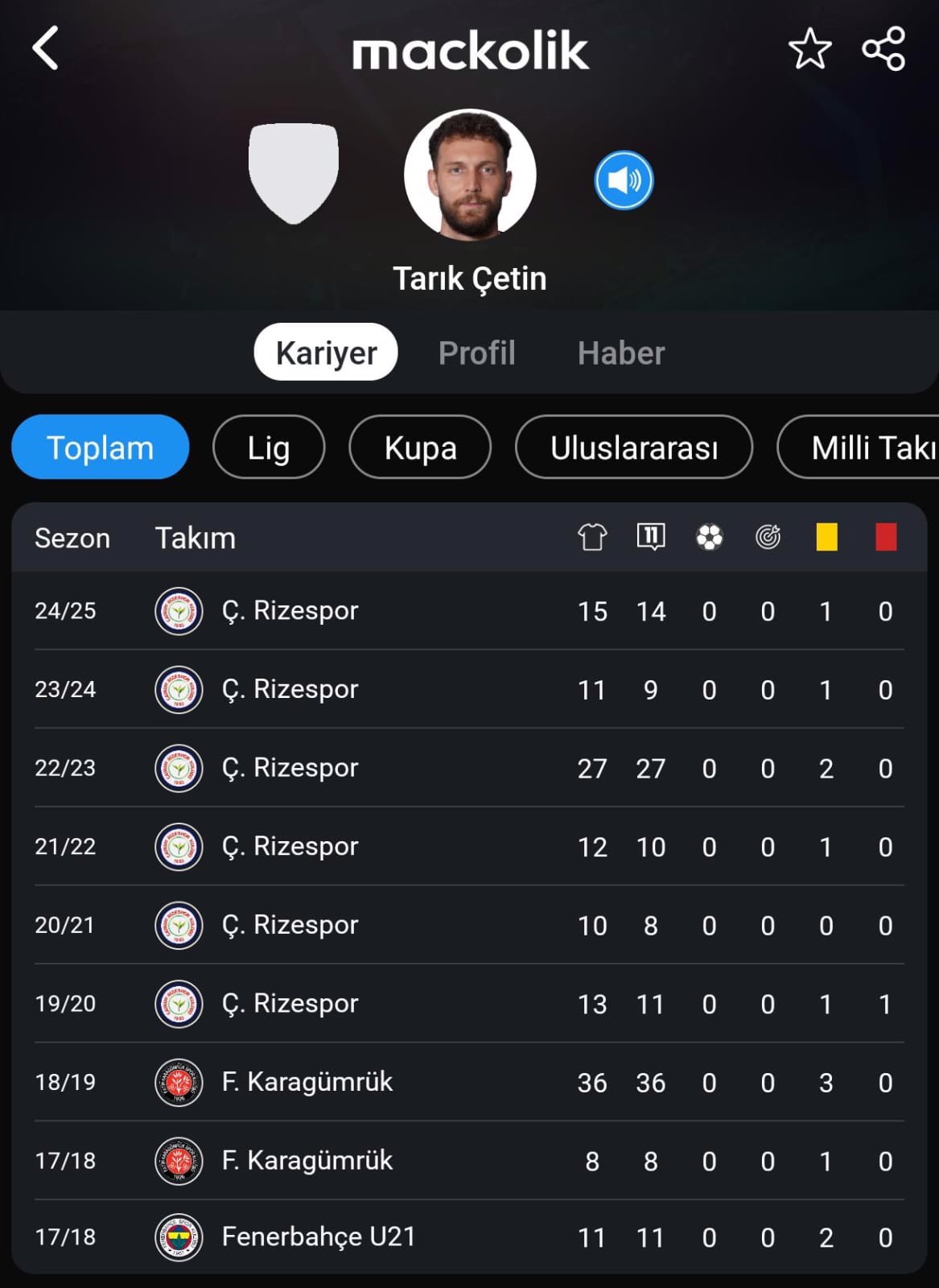Select the Toplam filter chip
This screenshot has width=939, height=1288.
(101, 448)
